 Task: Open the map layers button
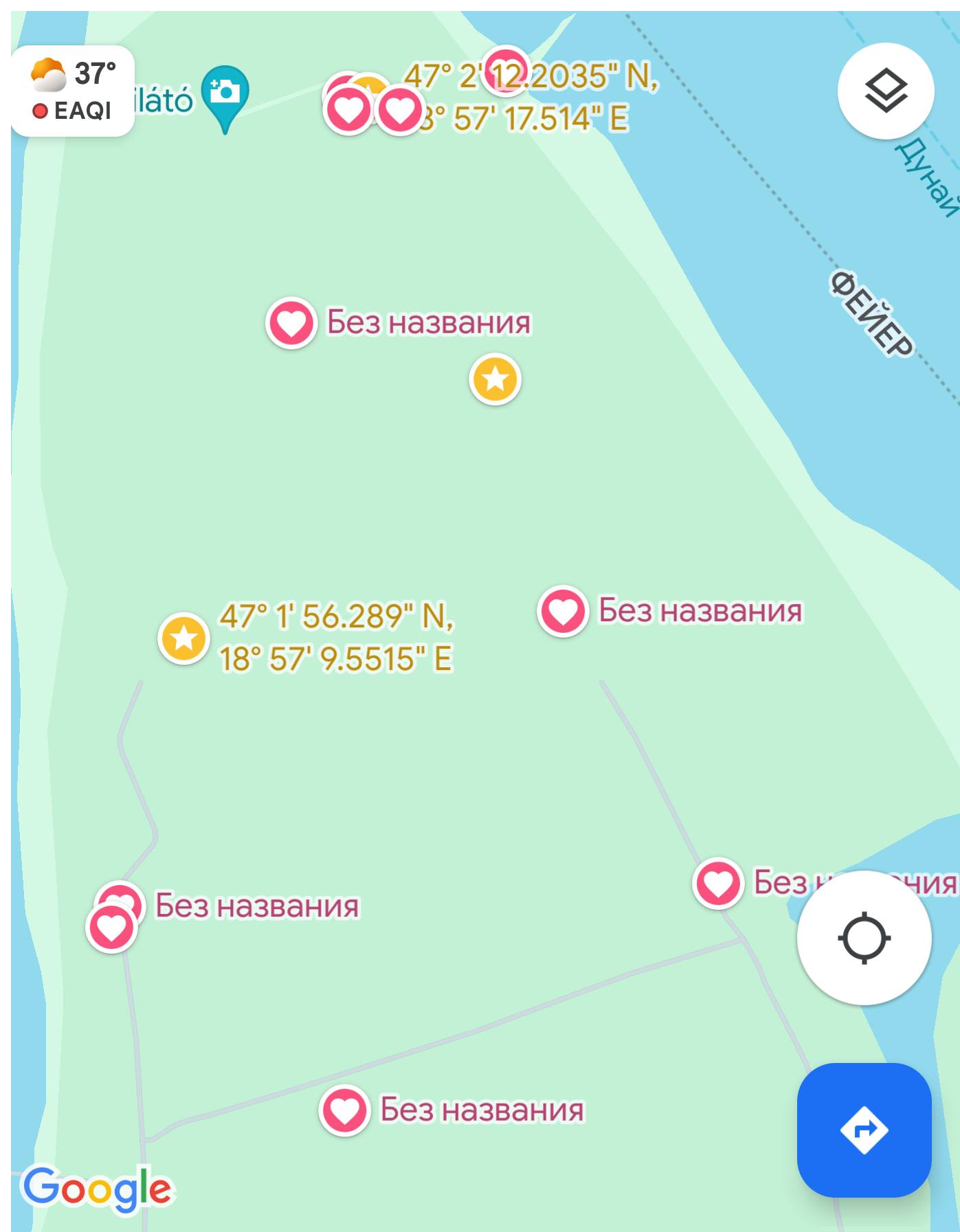pos(885,91)
